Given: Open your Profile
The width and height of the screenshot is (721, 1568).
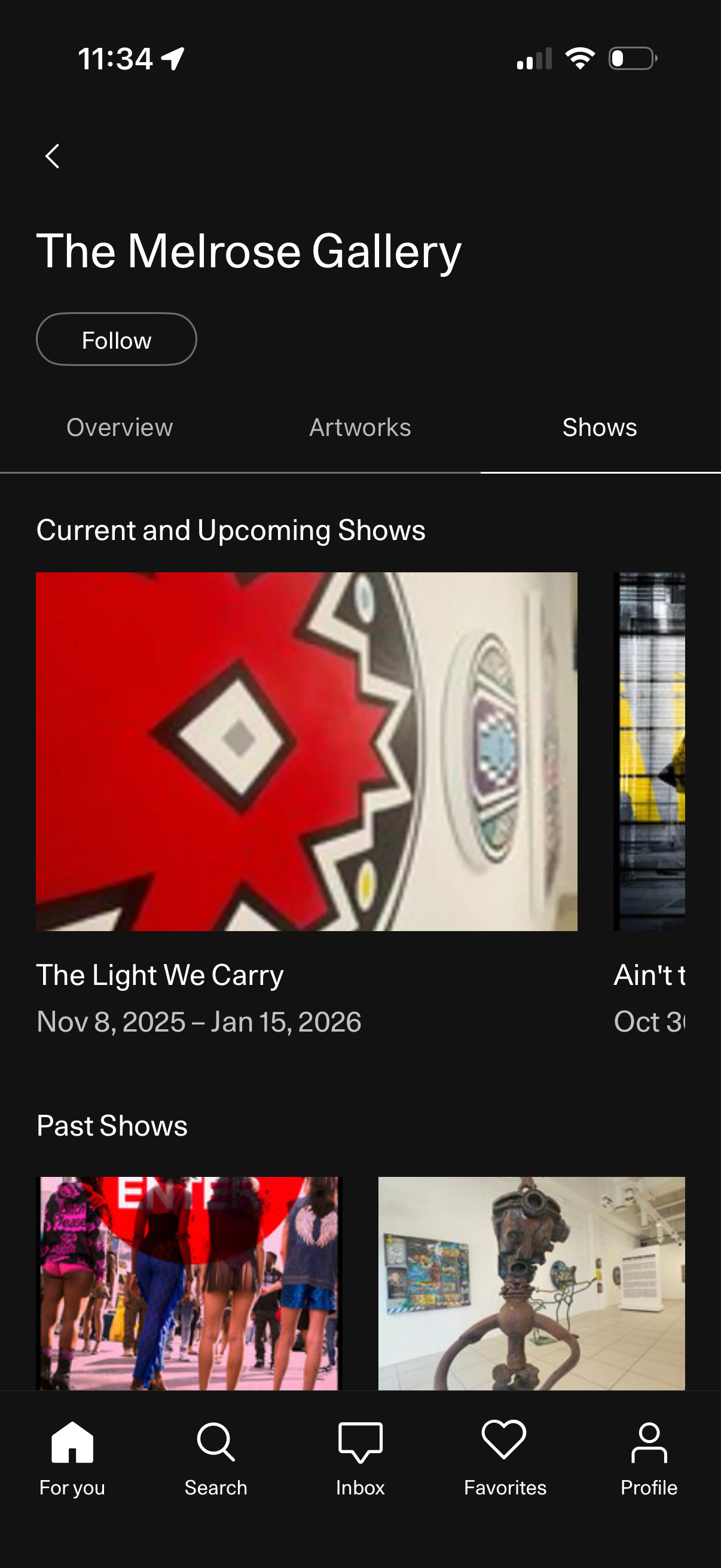Looking at the screenshot, I should [649, 1461].
